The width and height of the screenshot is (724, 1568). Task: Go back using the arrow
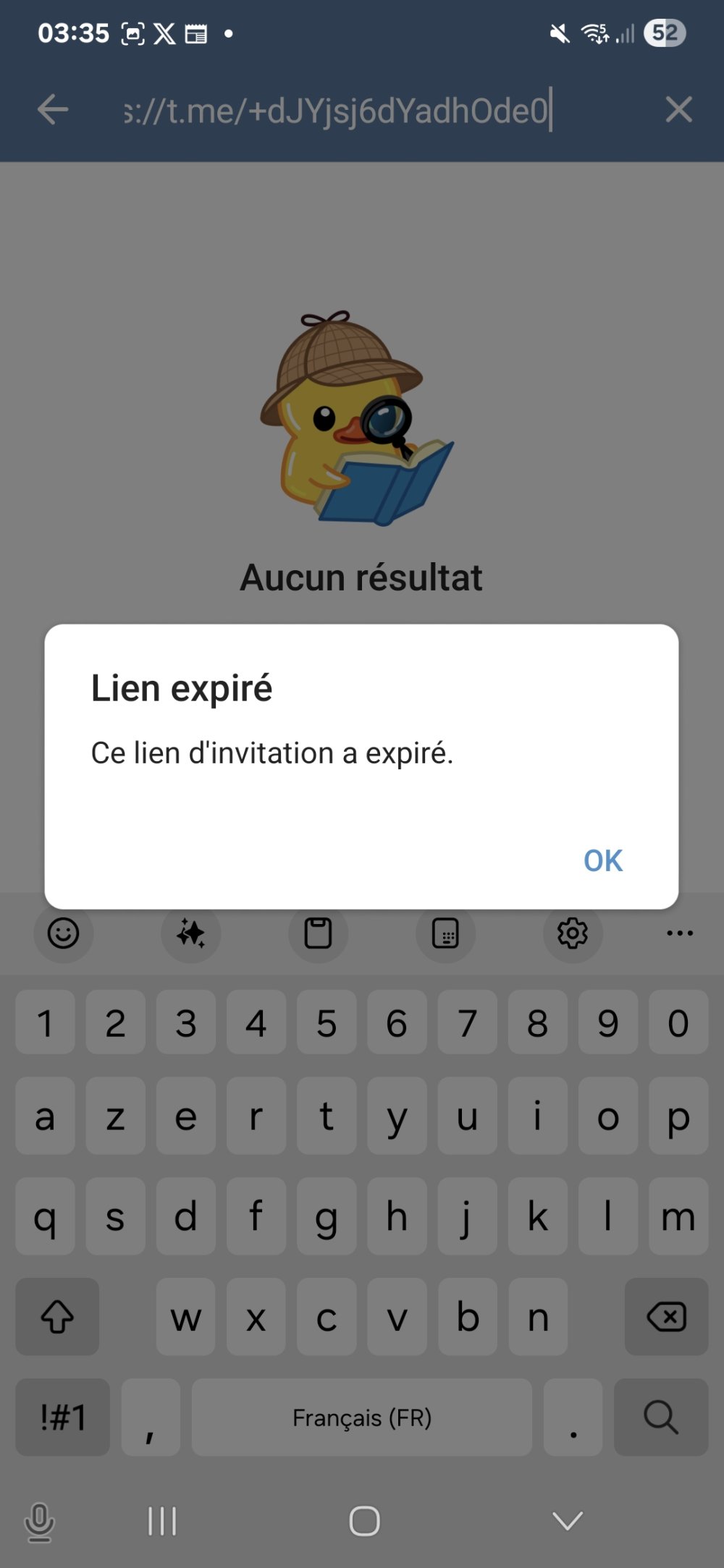tap(53, 110)
